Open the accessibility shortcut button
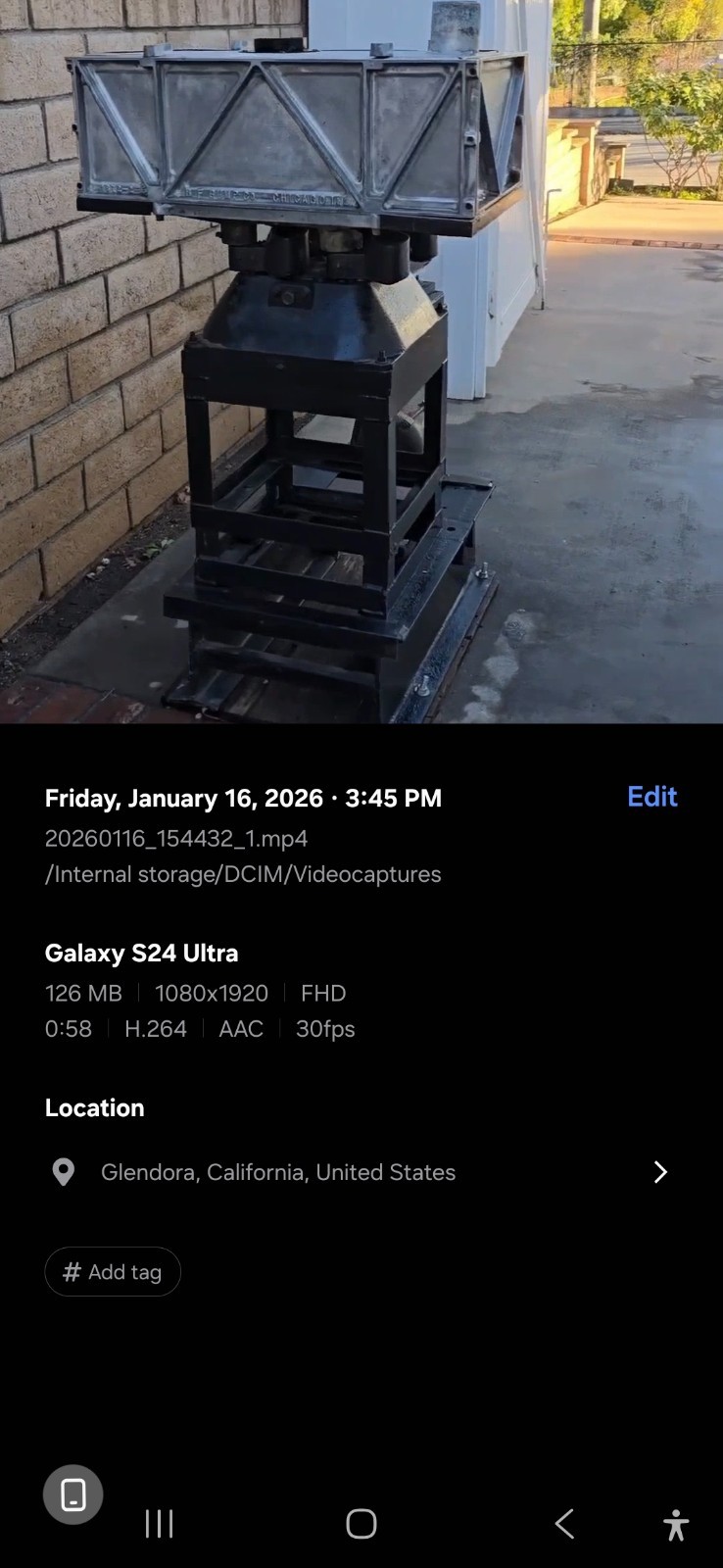The height and width of the screenshot is (1568, 723). pyautogui.click(x=676, y=1525)
